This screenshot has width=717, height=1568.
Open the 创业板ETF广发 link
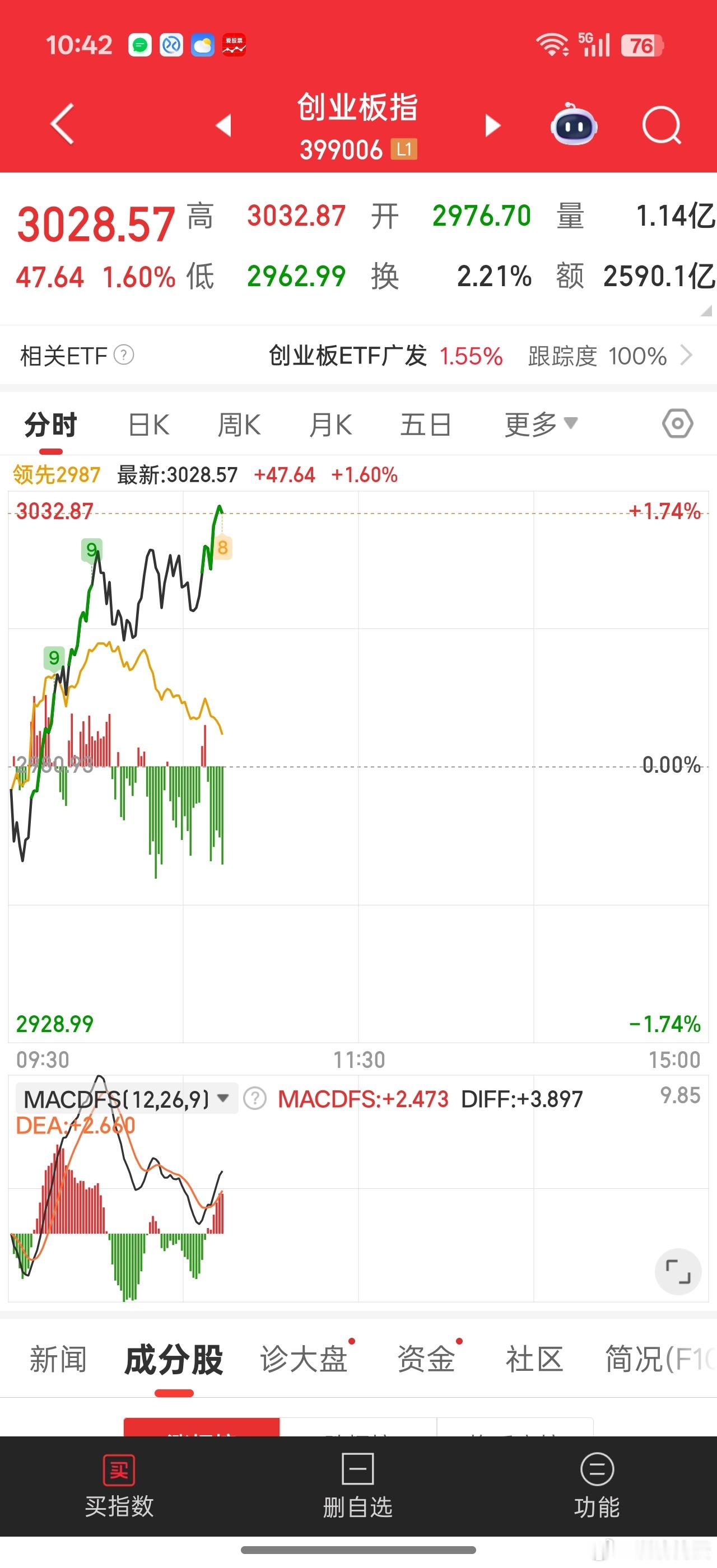pyautogui.click(x=347, y=357)
